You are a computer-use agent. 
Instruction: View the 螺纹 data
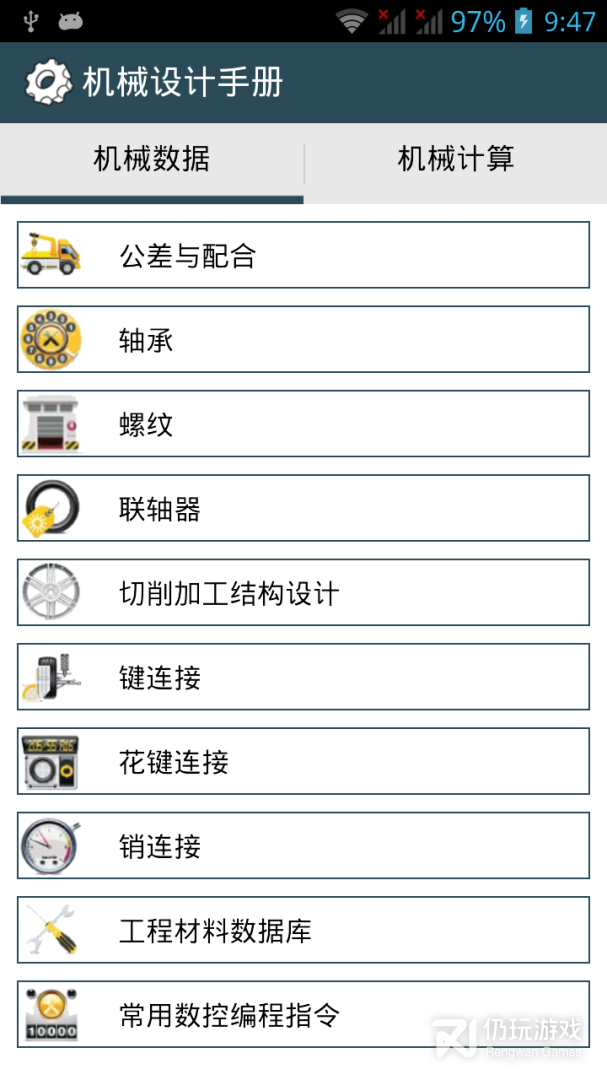pos(303,424)
